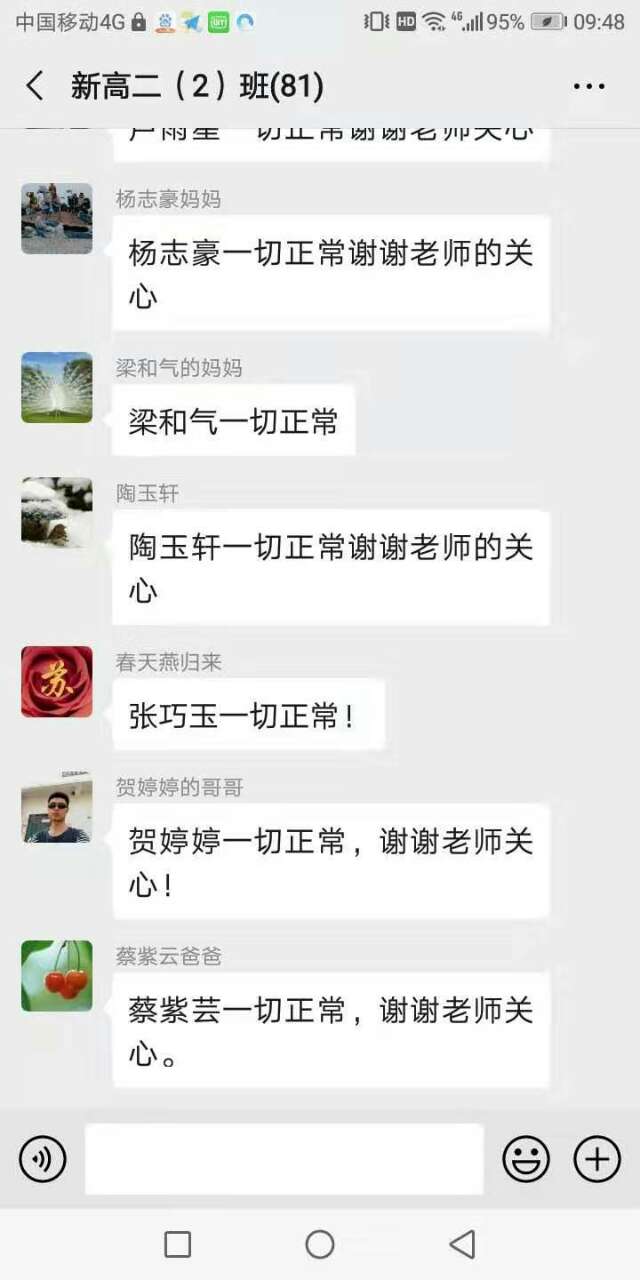Open 春天燕归来's rose avatar

tap(57, 682)
